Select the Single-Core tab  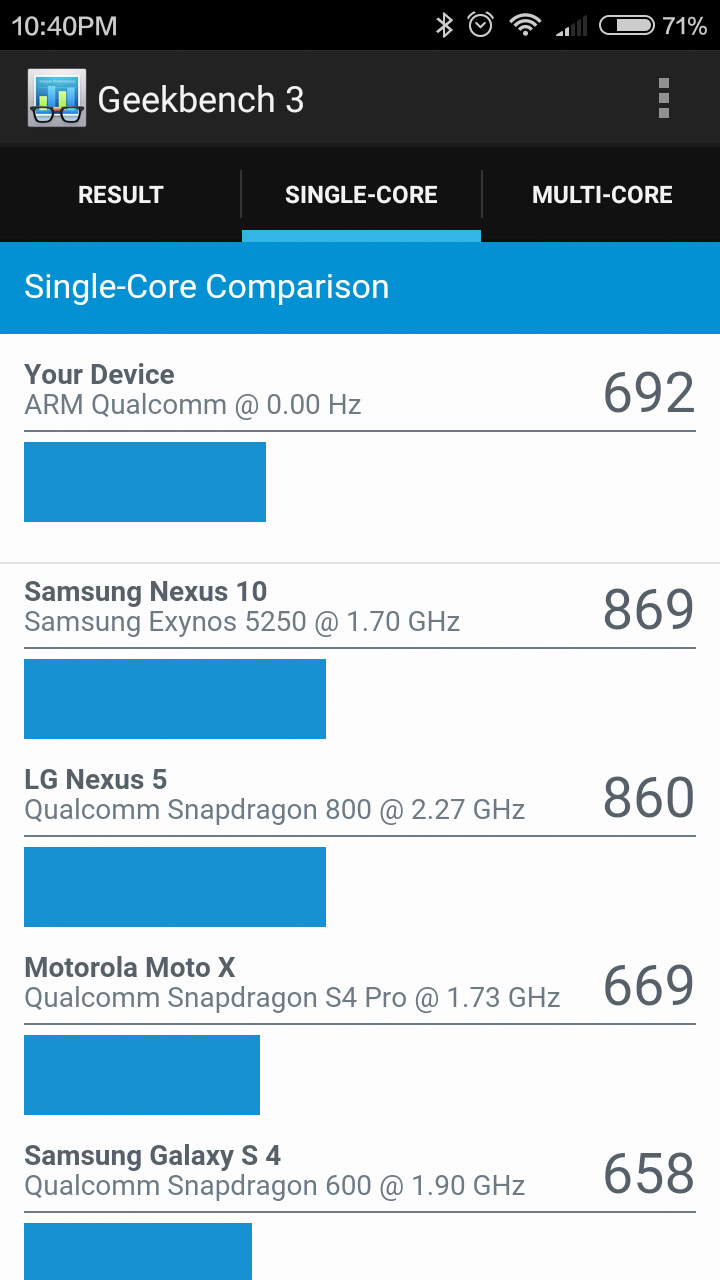pyautogui.click(x=361, y=195)
